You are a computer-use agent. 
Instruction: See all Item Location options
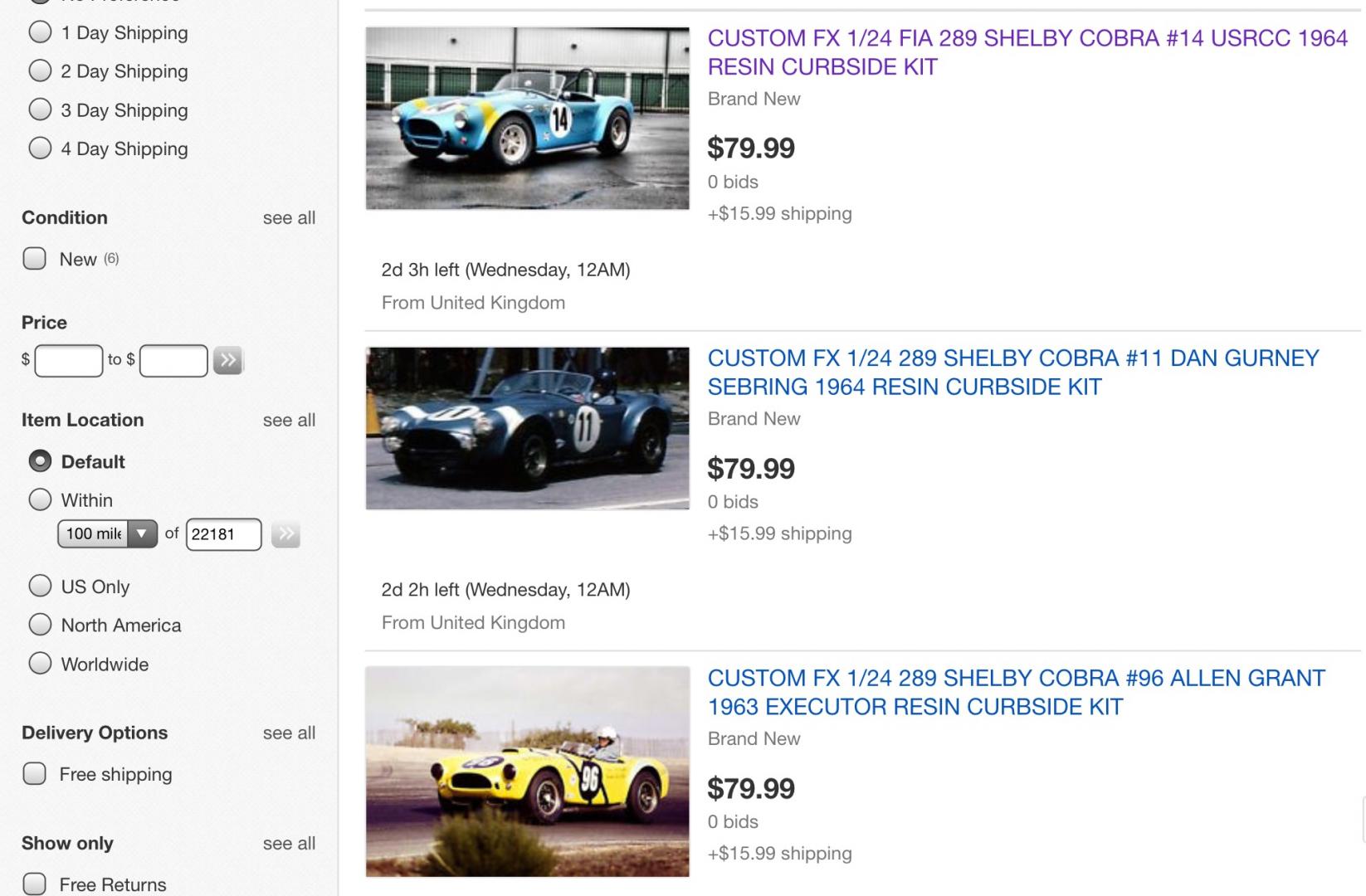[x=289, y=421]
